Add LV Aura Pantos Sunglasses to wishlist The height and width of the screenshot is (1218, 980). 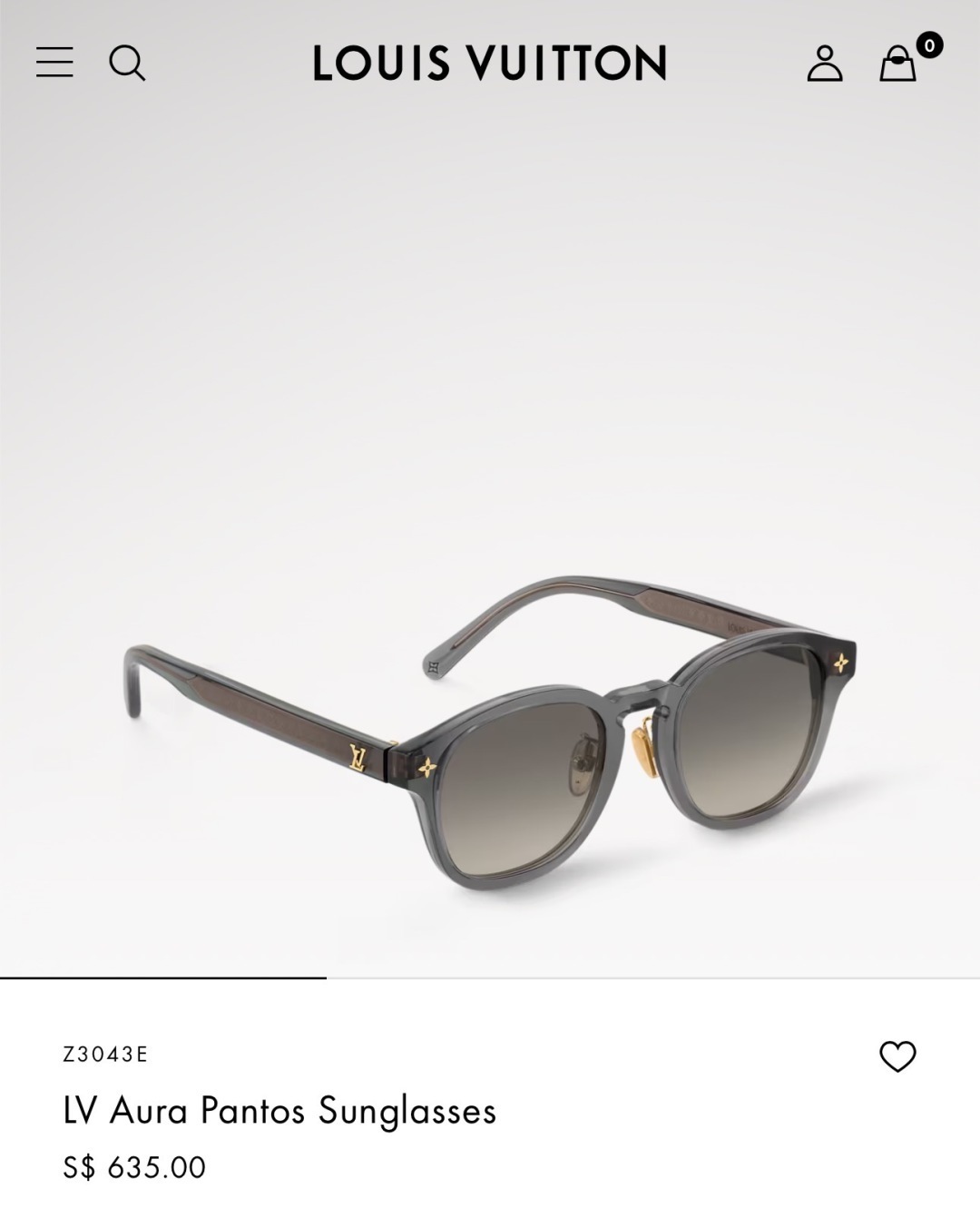click(x=897, y=1056)
